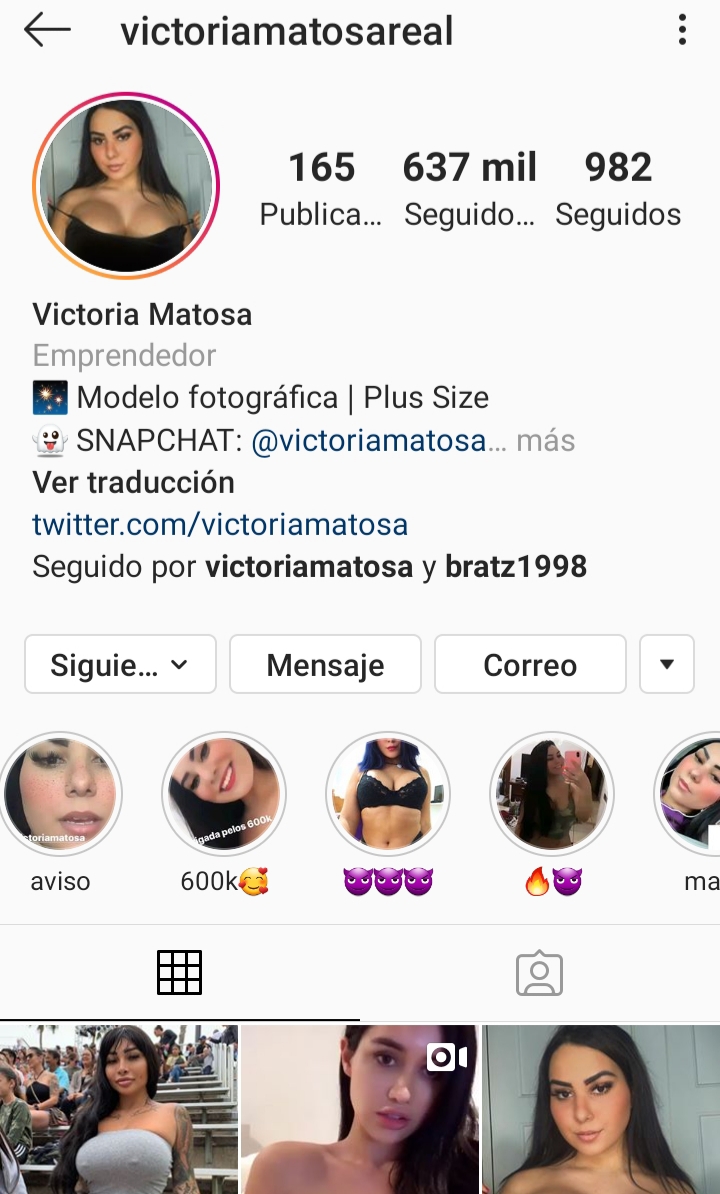Image resolution: width=720 pixels, height=1194 pixels.
Task: Expand suggested accounts with the arrow button
Action: (667, 664)
